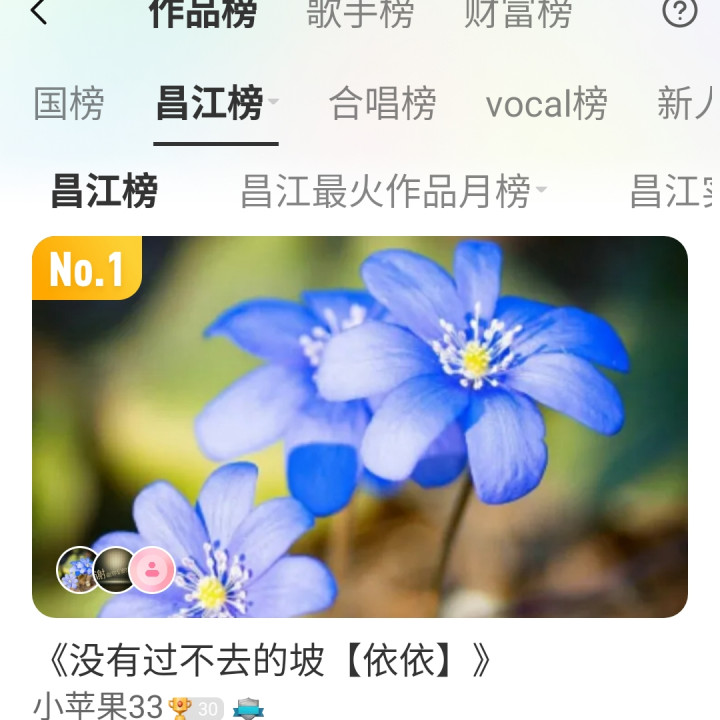This screenshot has width=720, height=720.
Task: Select the bold 昌江榜 sub-tab
Action: tap(104, 191)
